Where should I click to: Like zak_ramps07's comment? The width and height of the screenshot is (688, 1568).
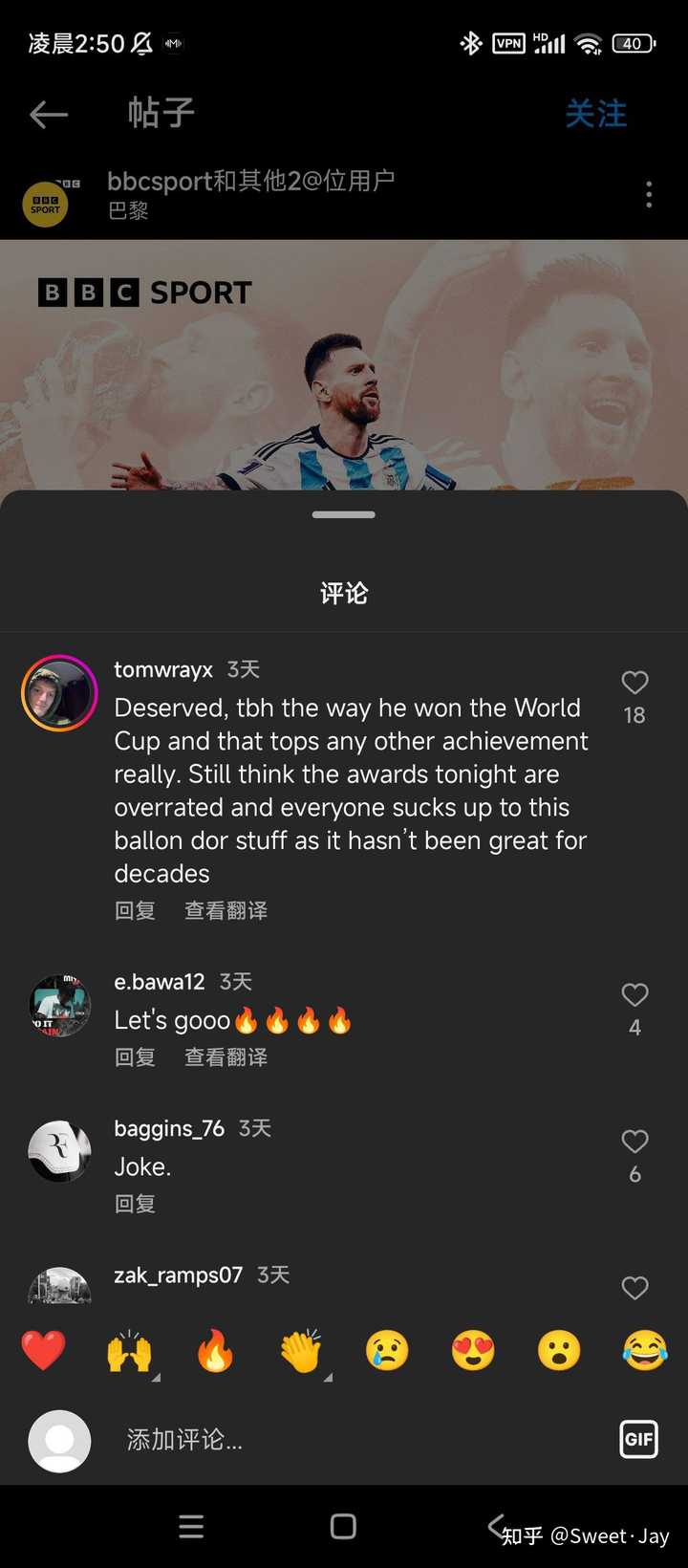click(634, 1288)
